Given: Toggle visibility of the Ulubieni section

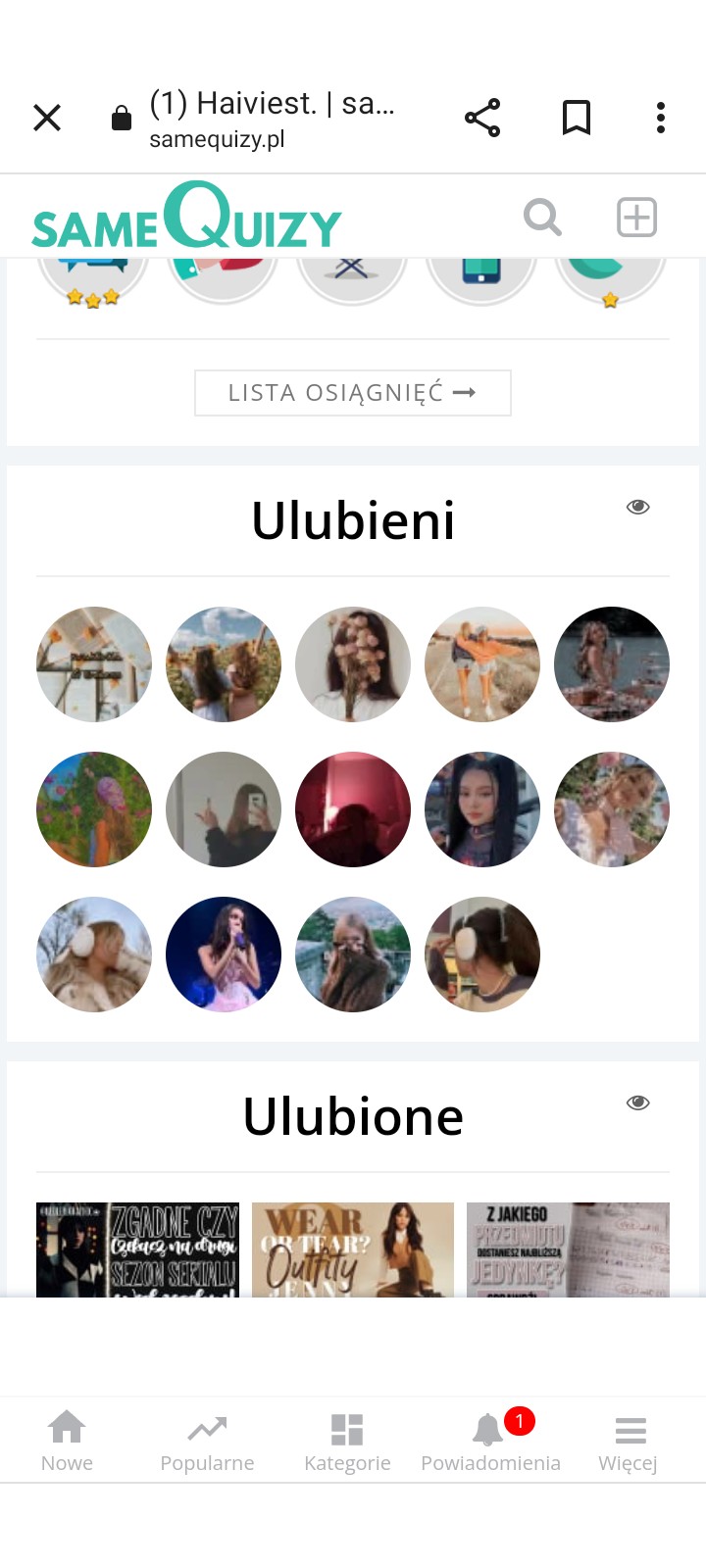Looking at the screenshot, I should (x=638, y=507).
